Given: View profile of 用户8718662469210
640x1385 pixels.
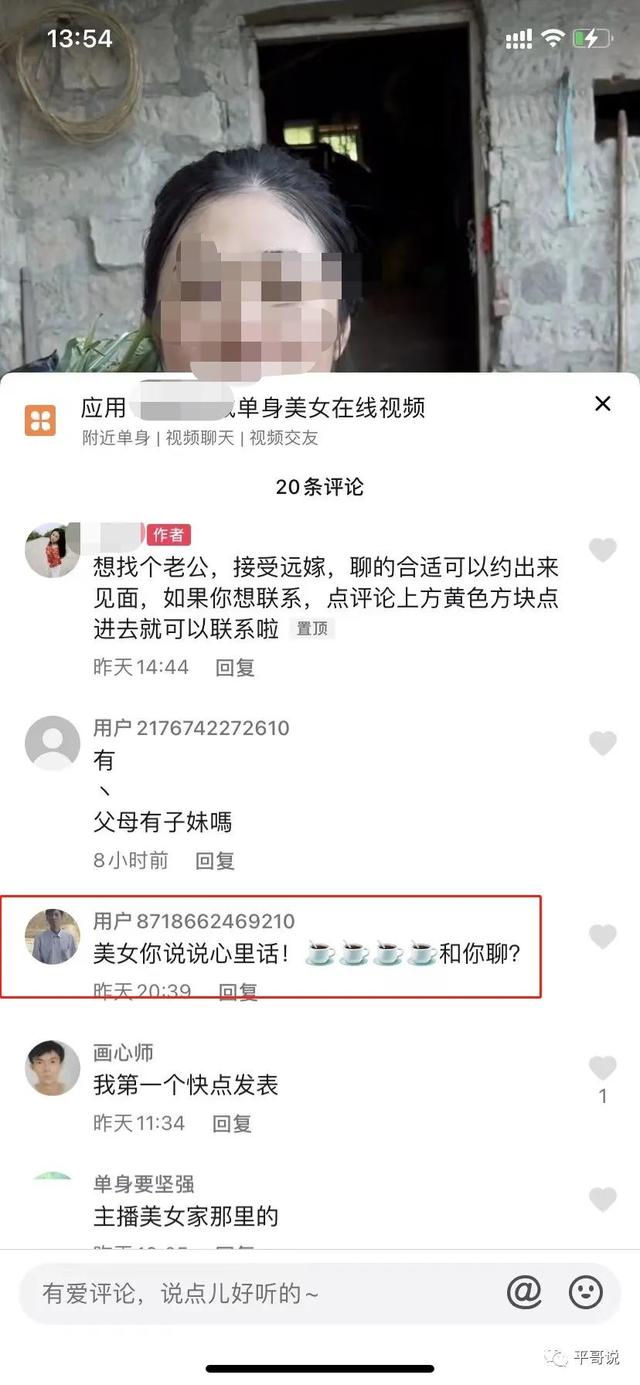Looking at the screenshot, I should [52, 936].
